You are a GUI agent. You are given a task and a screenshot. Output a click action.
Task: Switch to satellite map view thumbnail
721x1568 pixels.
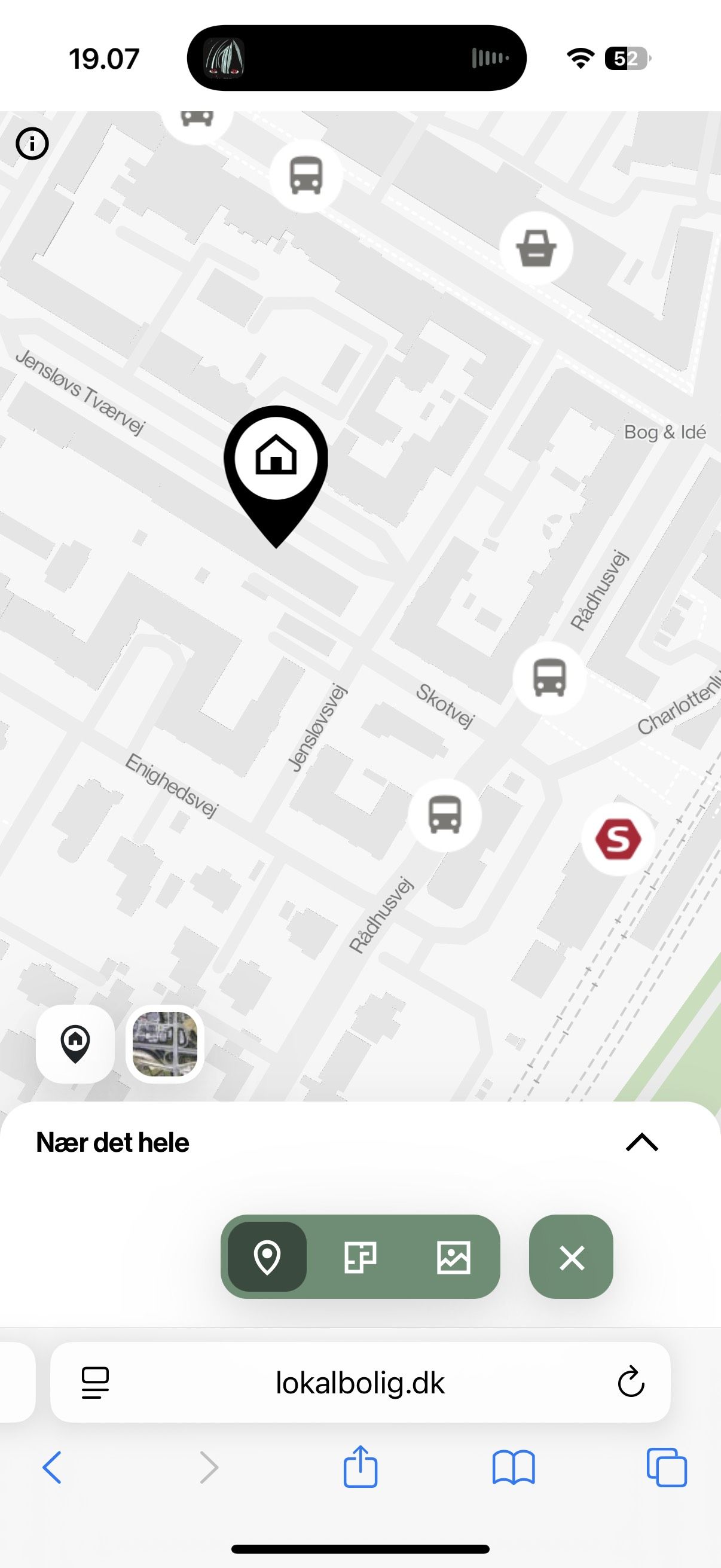[x=165, y=1044]
